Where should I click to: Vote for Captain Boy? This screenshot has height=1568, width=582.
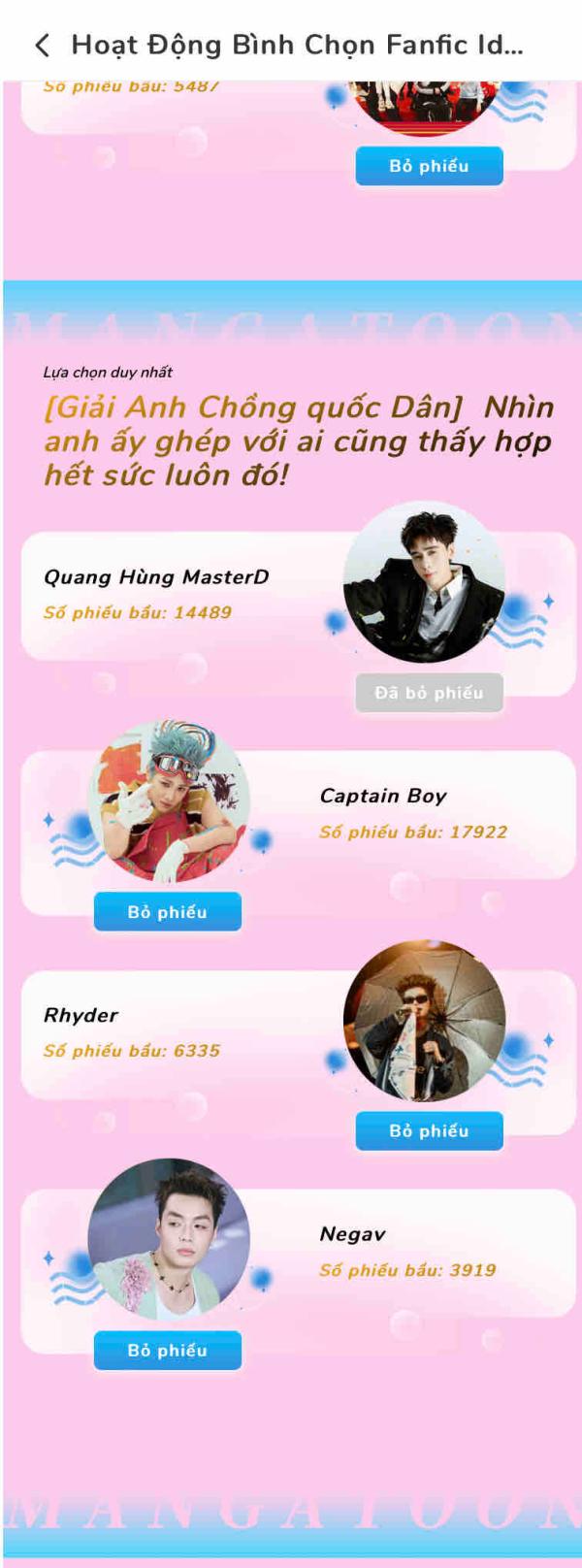point(167,912)
